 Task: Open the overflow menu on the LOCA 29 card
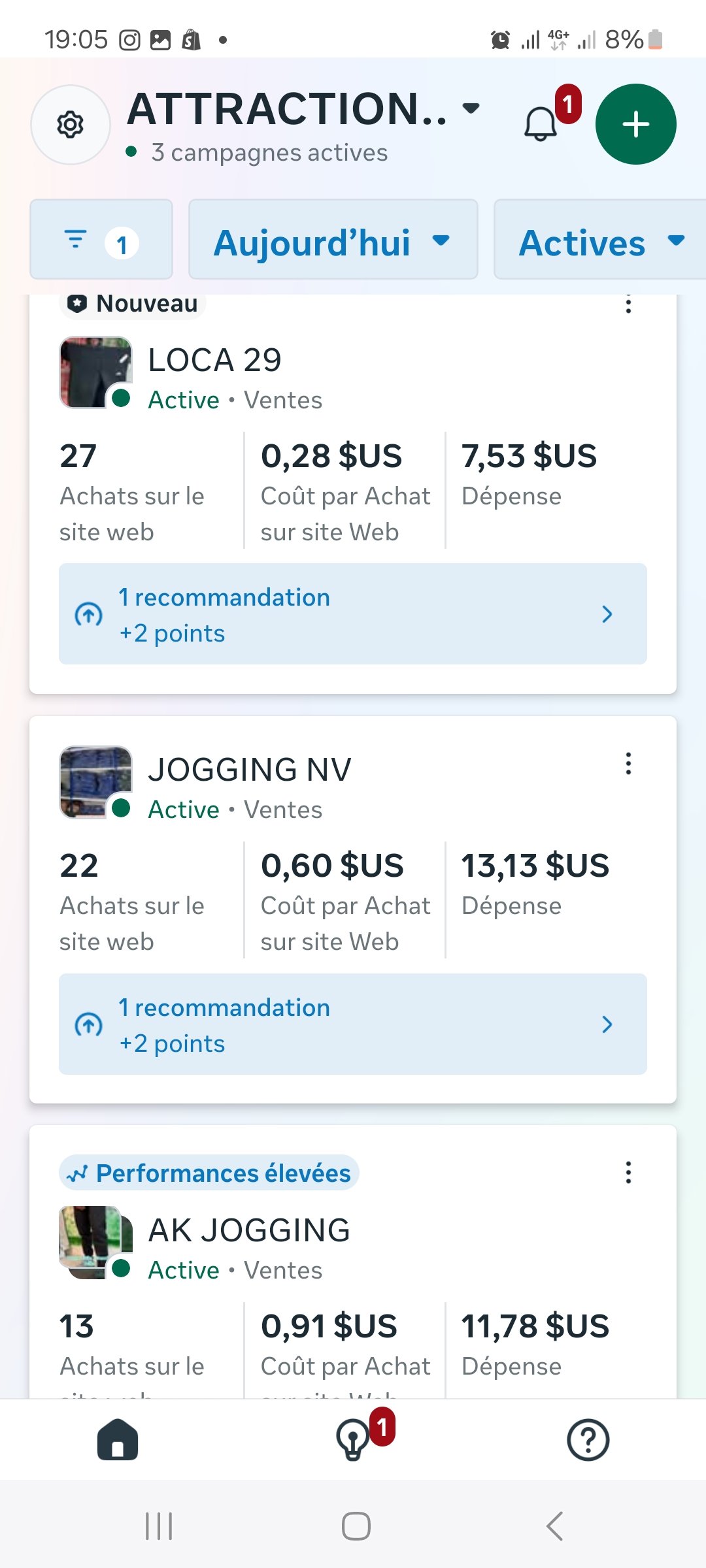[628, 306]
